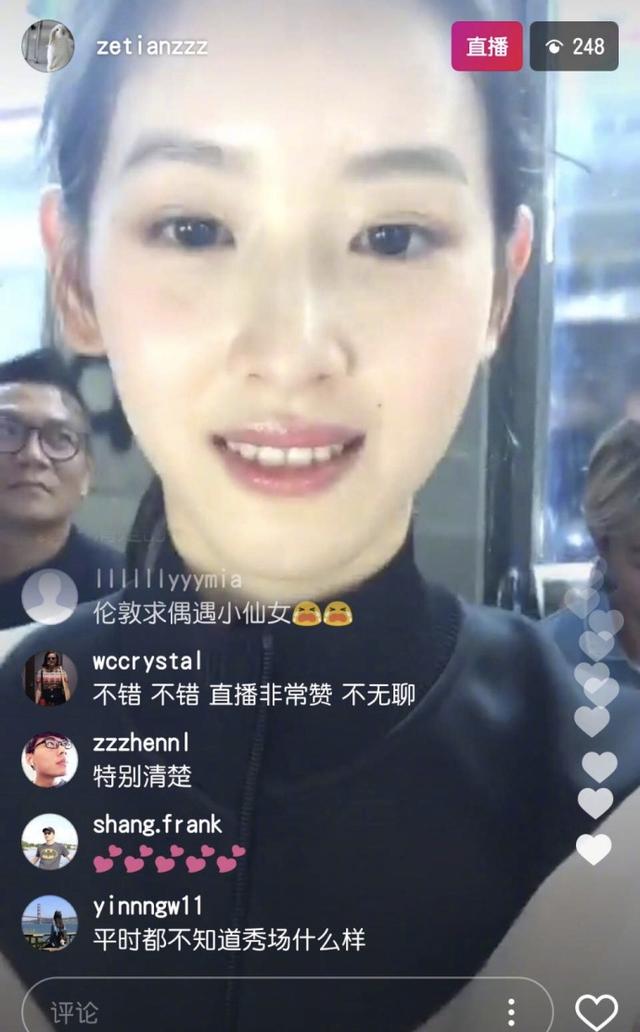Viewport: 640px width, 1032px height.
Task: Open llllllyyymia's profile avatar
Action: [50, 596]
